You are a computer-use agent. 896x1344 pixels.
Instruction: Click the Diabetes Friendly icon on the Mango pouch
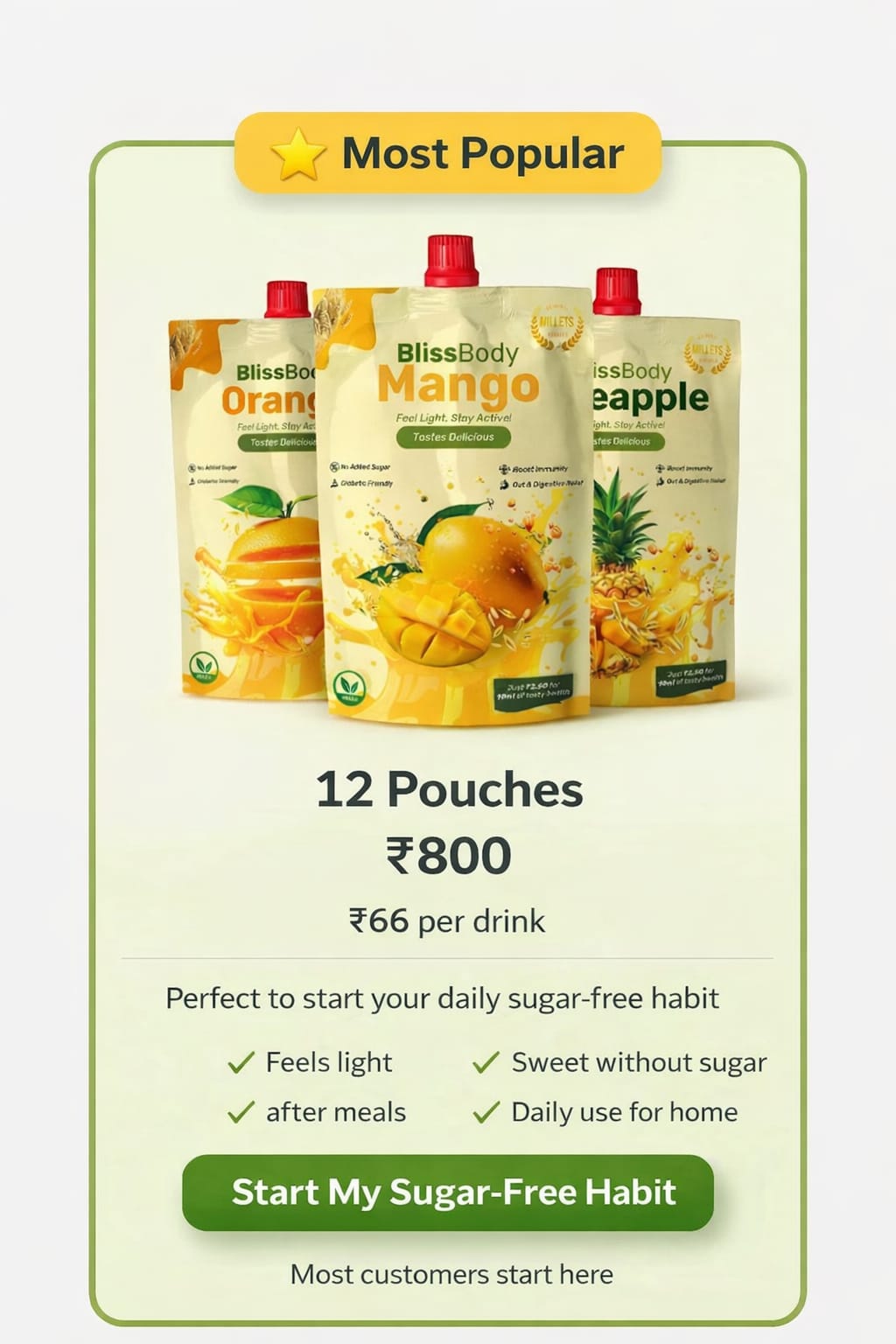point(332,481)
